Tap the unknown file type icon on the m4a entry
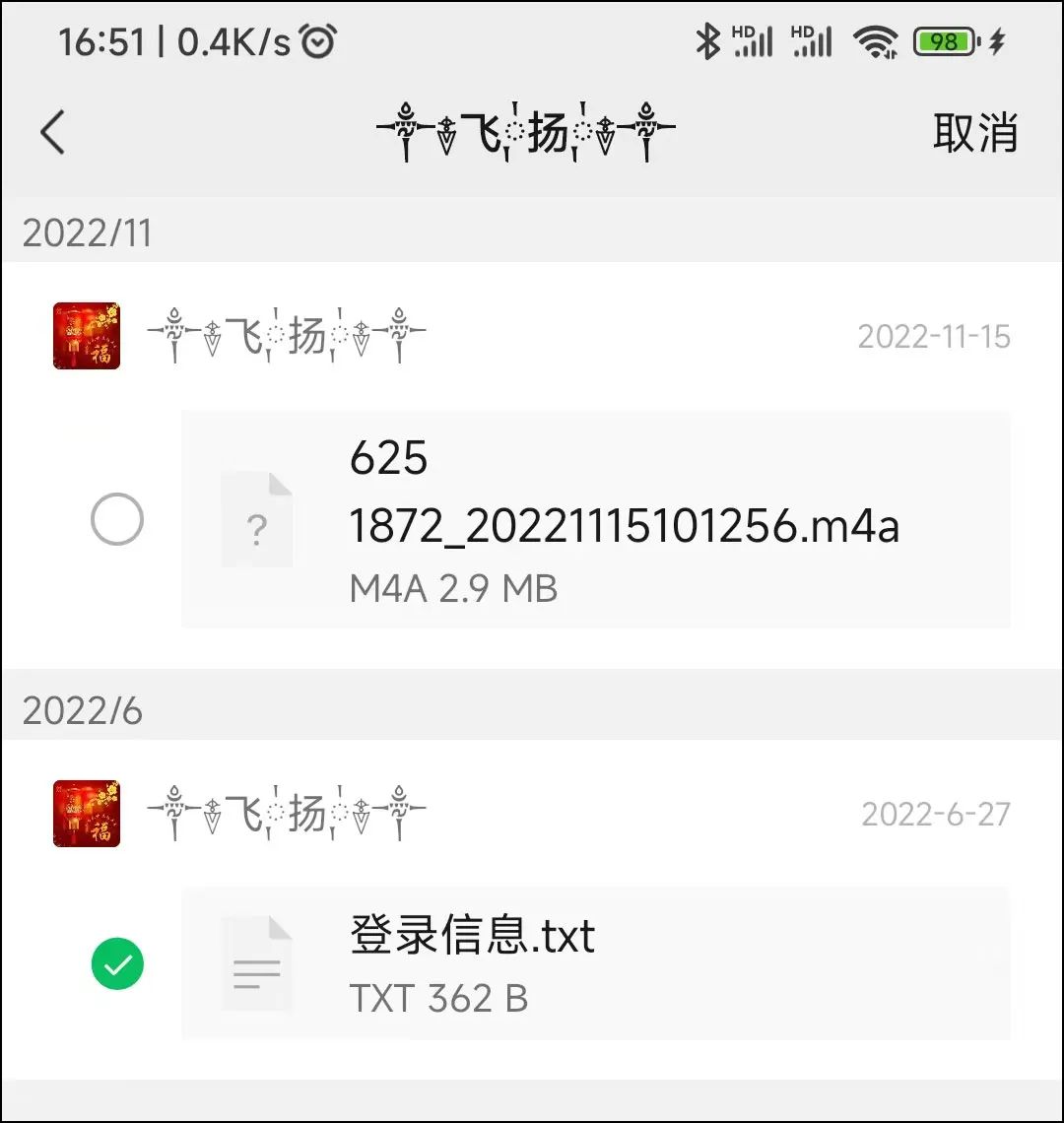Image resolution: width=1064 pixels, height=1123 pixels. click(258, 519)
